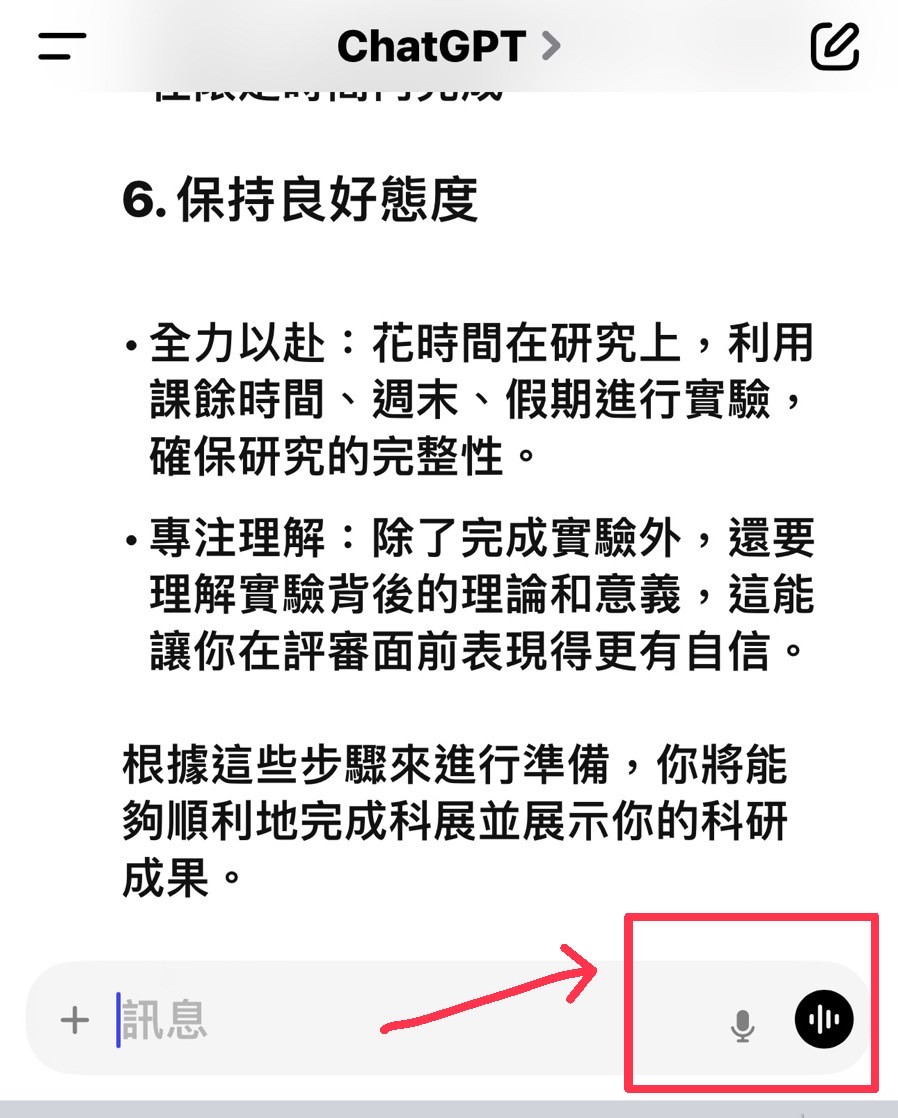Start voice conversation mode

point(824,1020)
